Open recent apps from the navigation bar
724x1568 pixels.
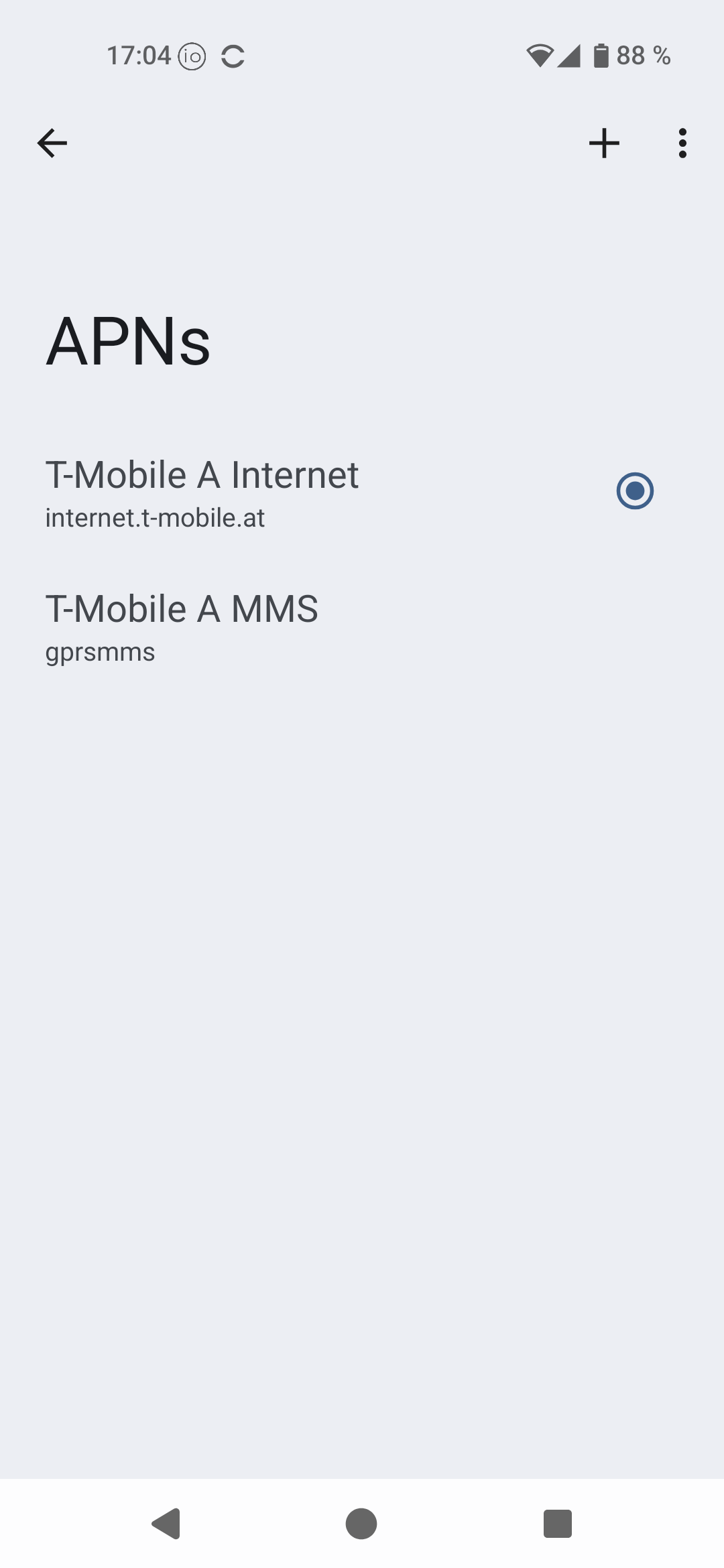(x=557, y=1524)
